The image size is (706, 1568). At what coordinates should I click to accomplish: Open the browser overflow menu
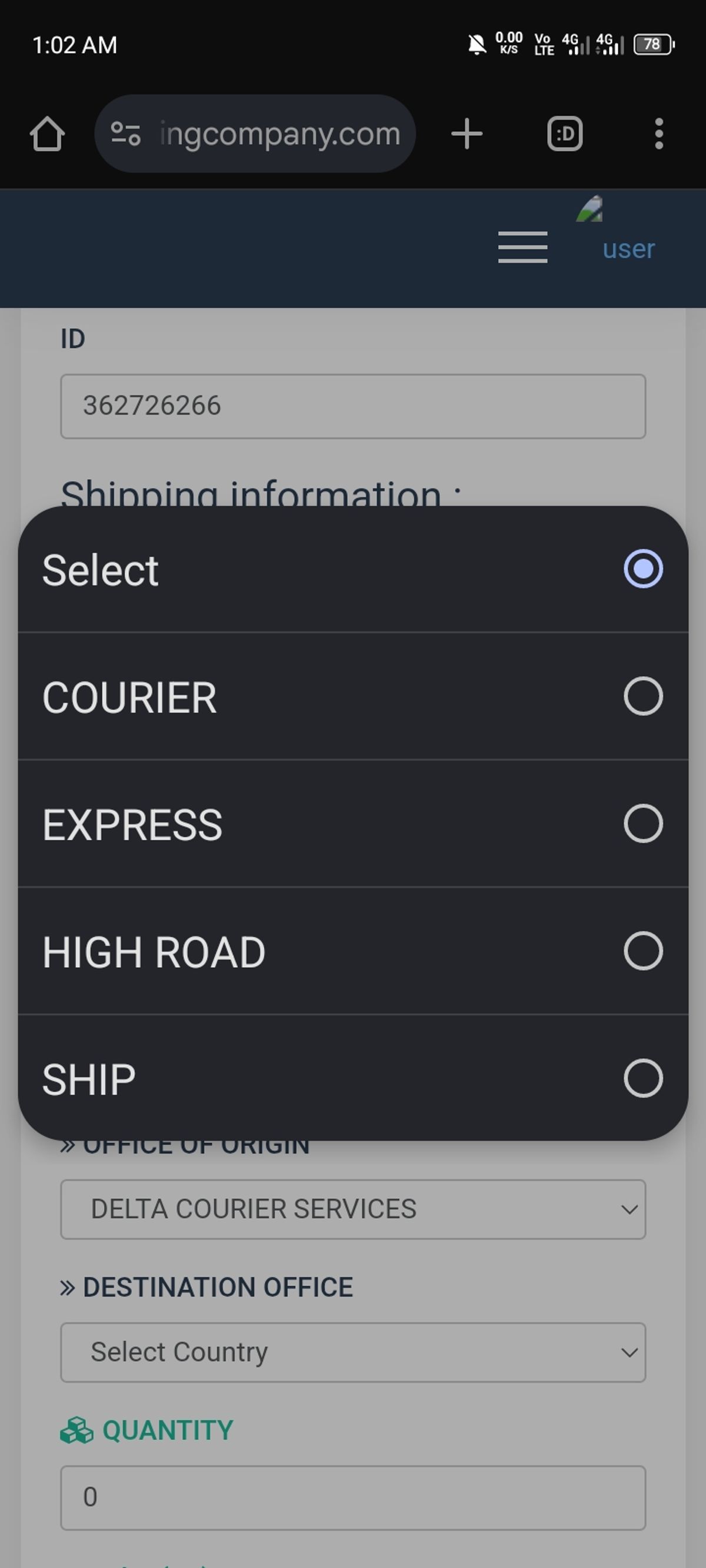pyautogui.click(x=658, y=134)
